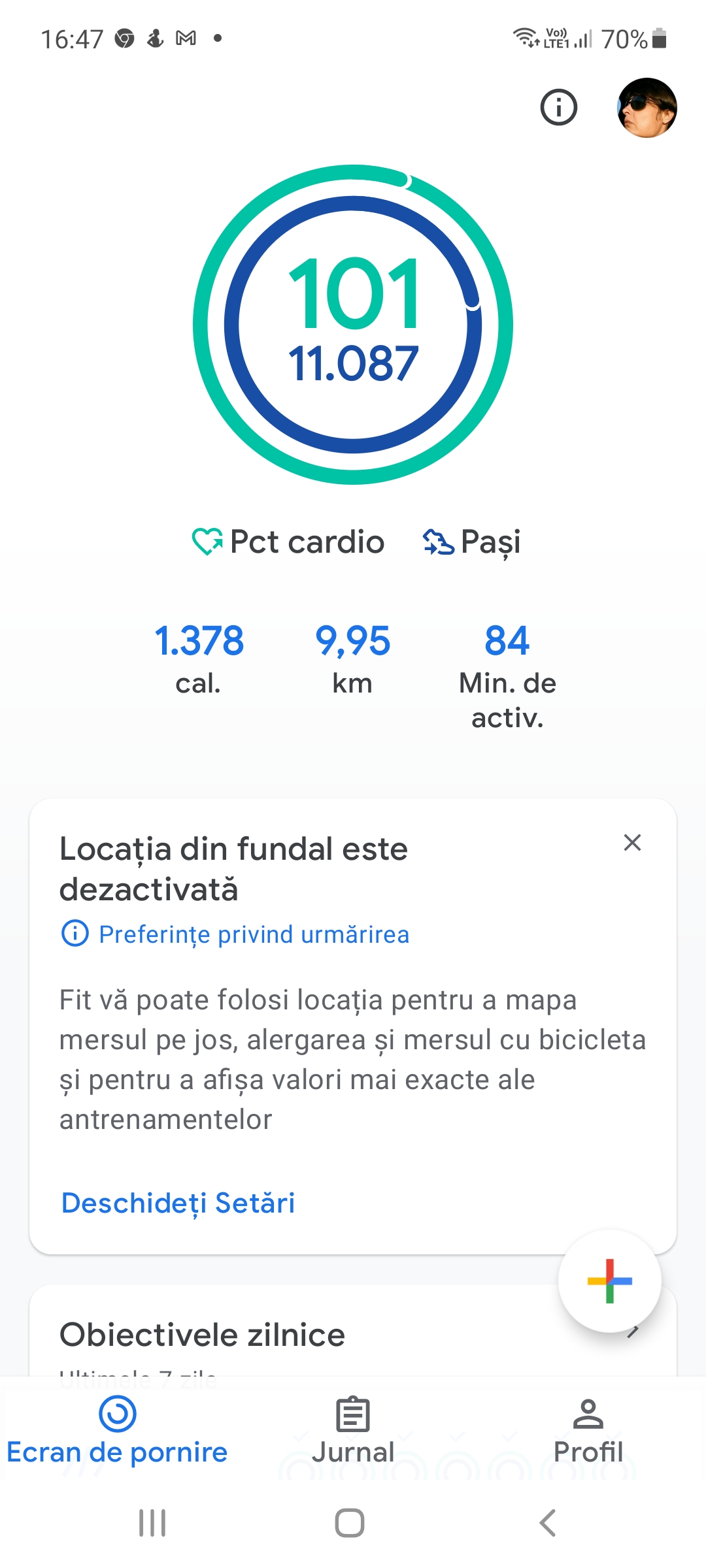This screenshot has height=1568, width=706.
Task: Open the recent apps view
Action: [x=152, y=1523]
